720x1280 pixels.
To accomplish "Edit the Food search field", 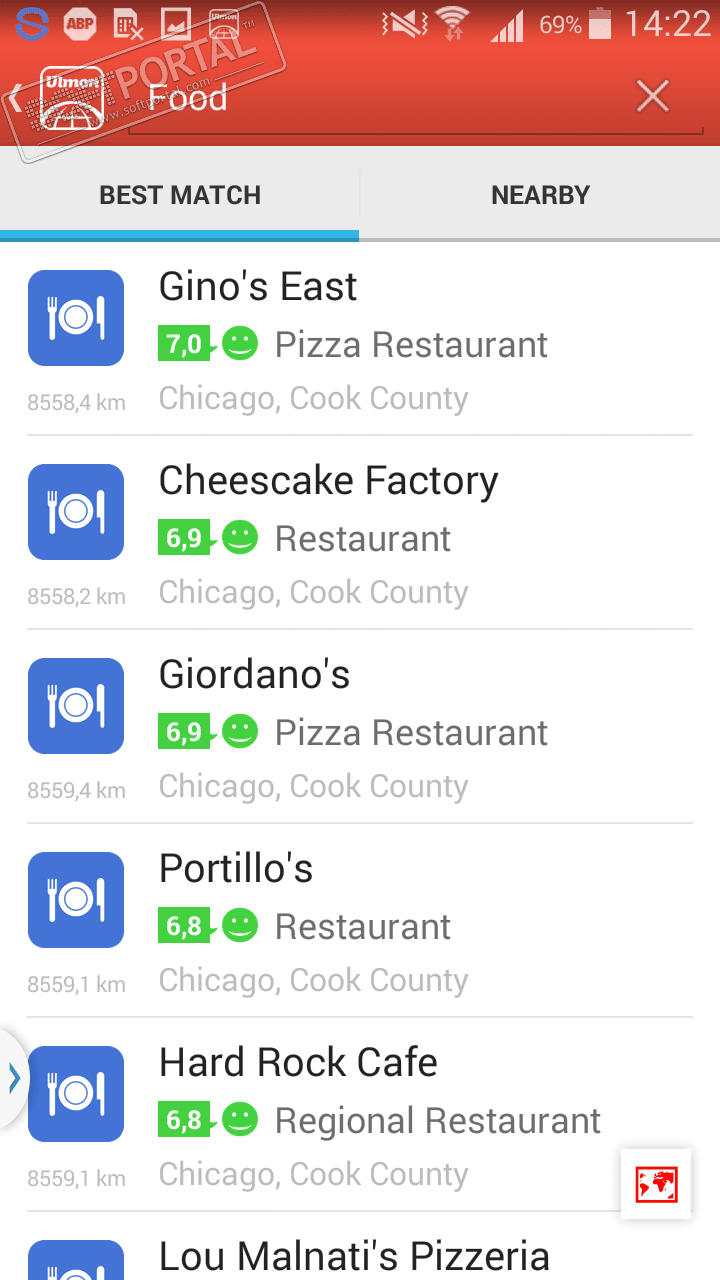I will pos(380,98).
